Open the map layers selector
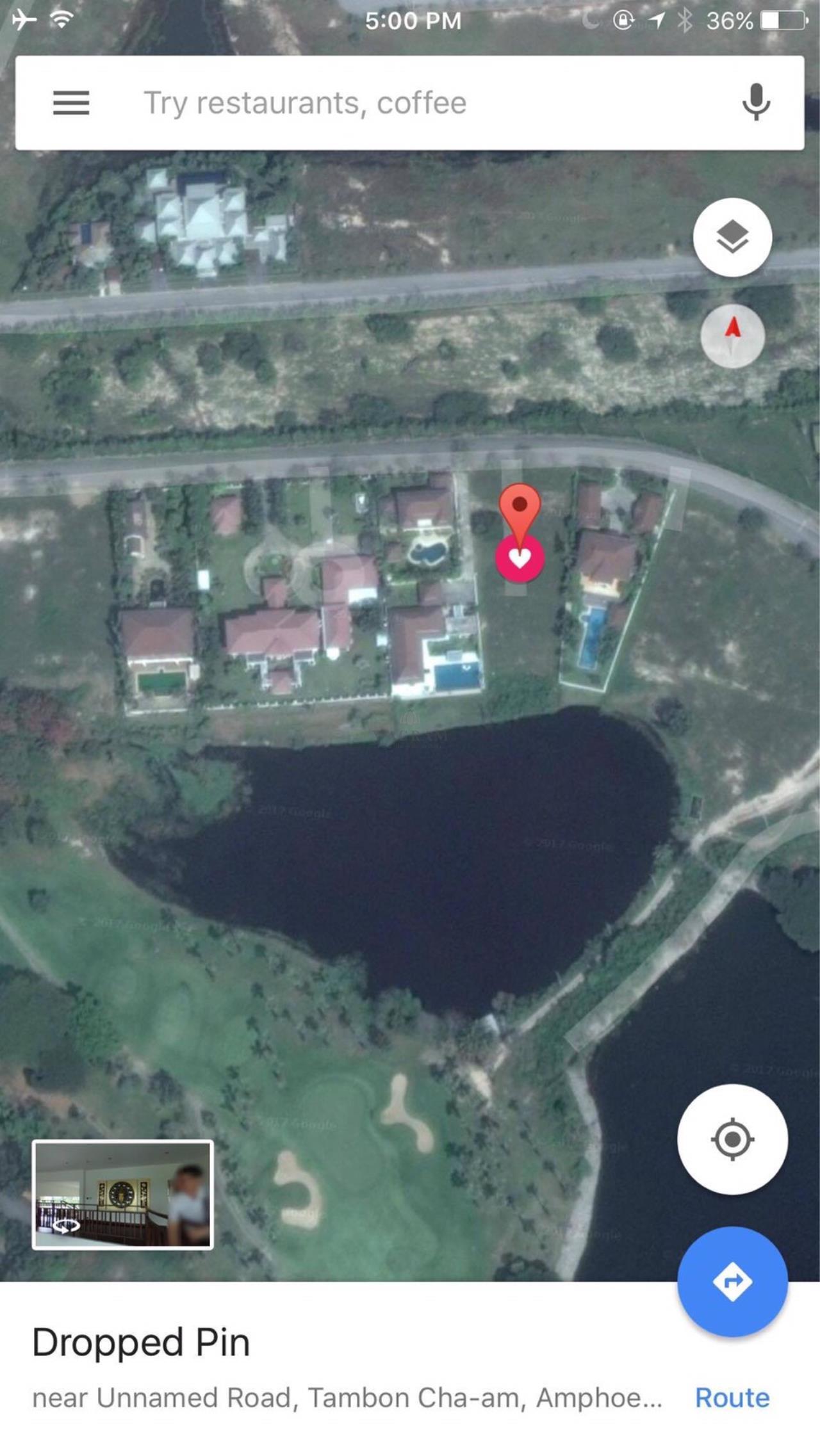This screenshot has height=1456, width=820. (x=732, y=238)
